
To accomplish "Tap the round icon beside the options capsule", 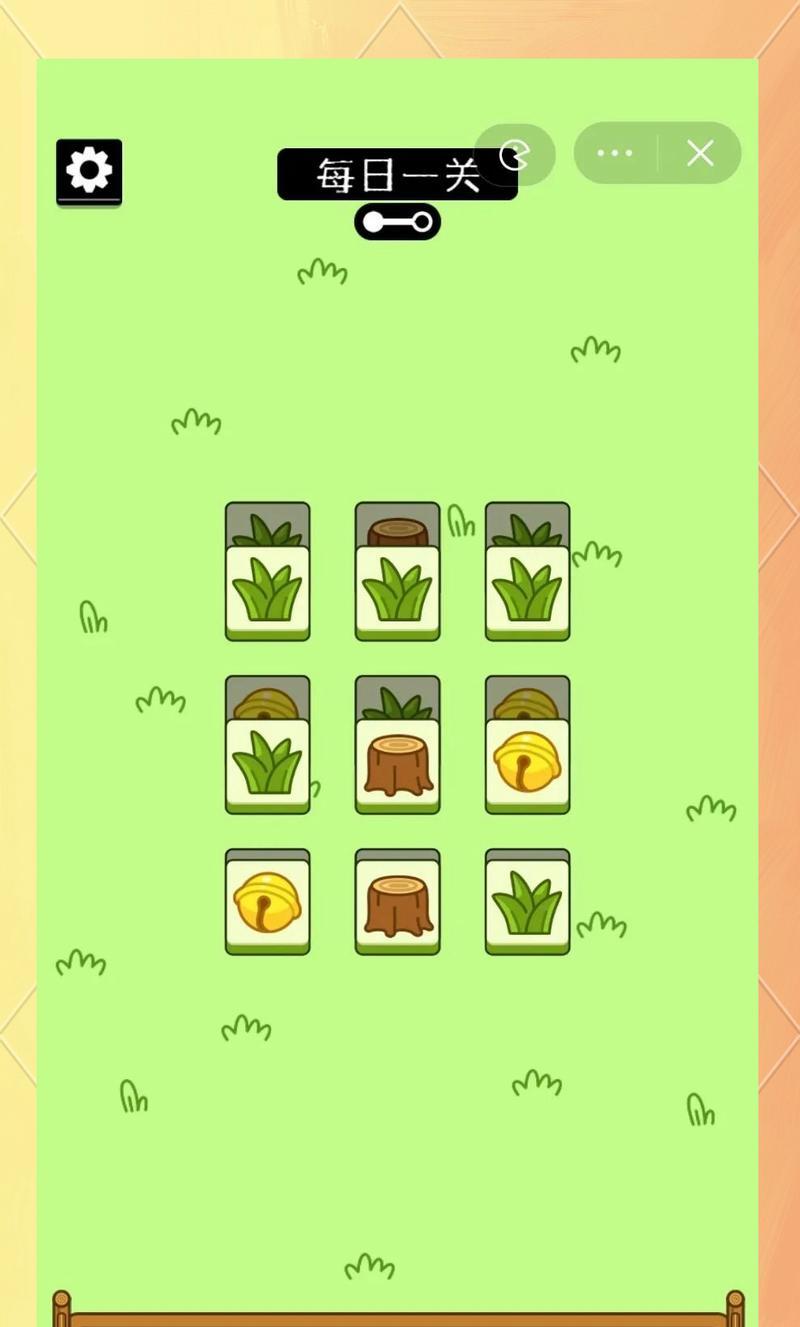I will (x=515, y=154).
